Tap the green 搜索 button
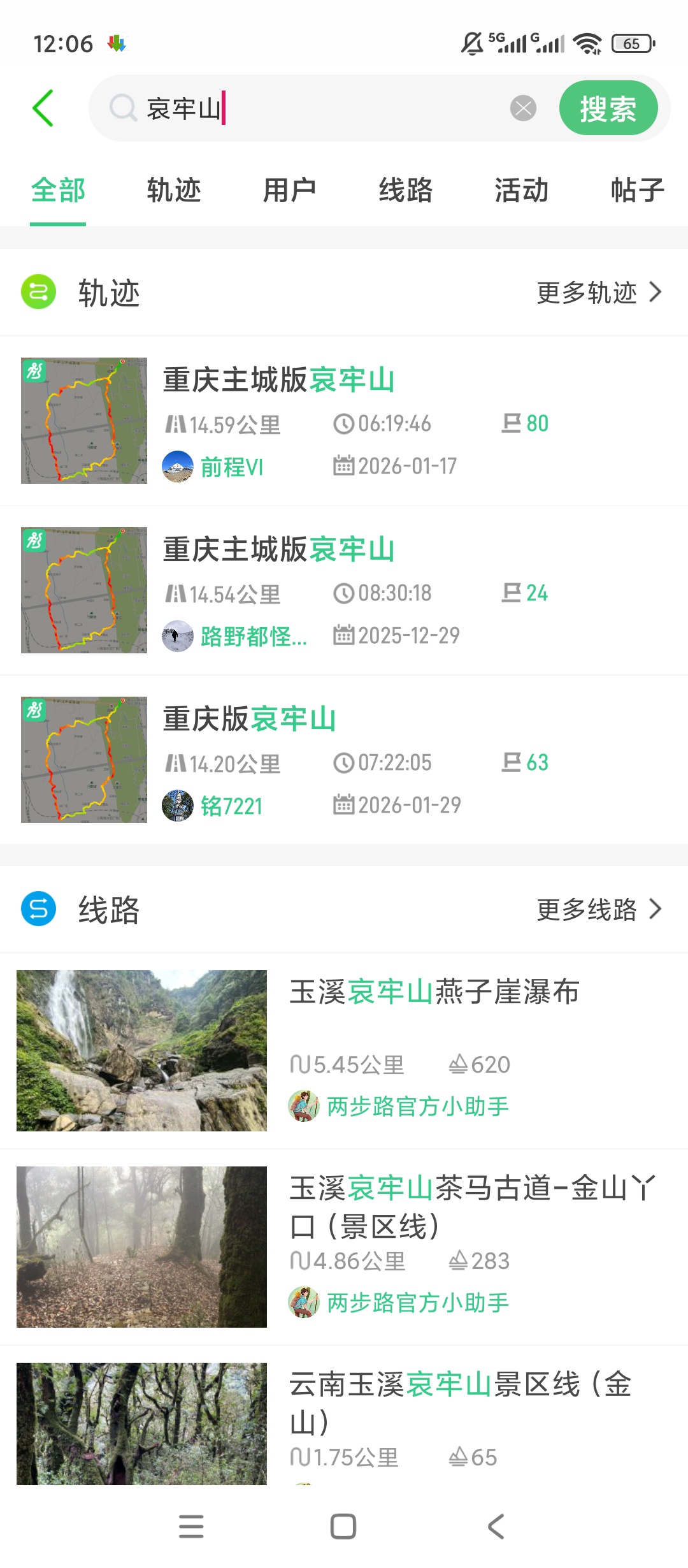The width and height of the screenshot is (688, 1568). pos(608,108)
